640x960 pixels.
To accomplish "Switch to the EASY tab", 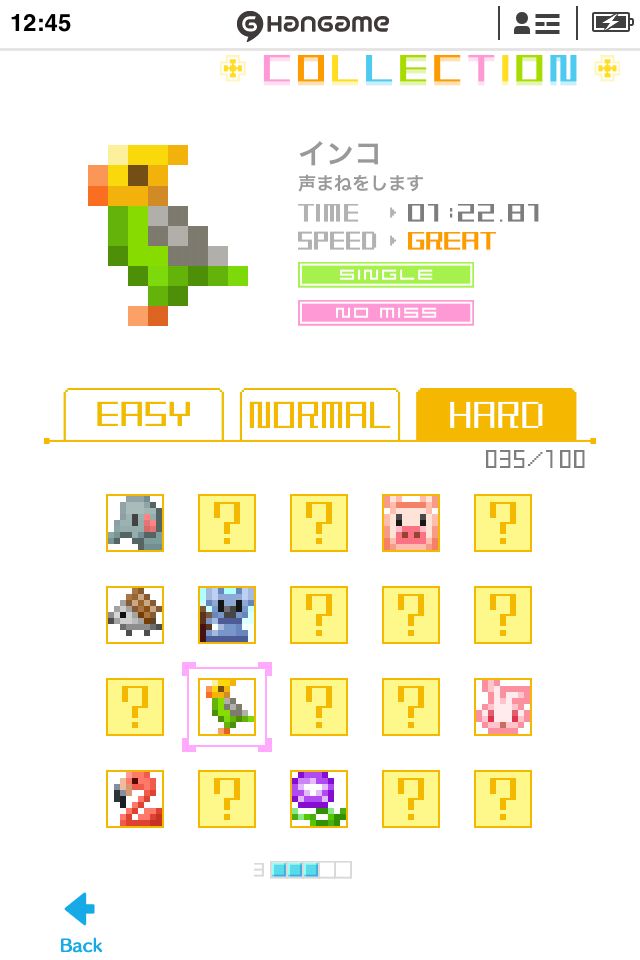I will 143,414.
